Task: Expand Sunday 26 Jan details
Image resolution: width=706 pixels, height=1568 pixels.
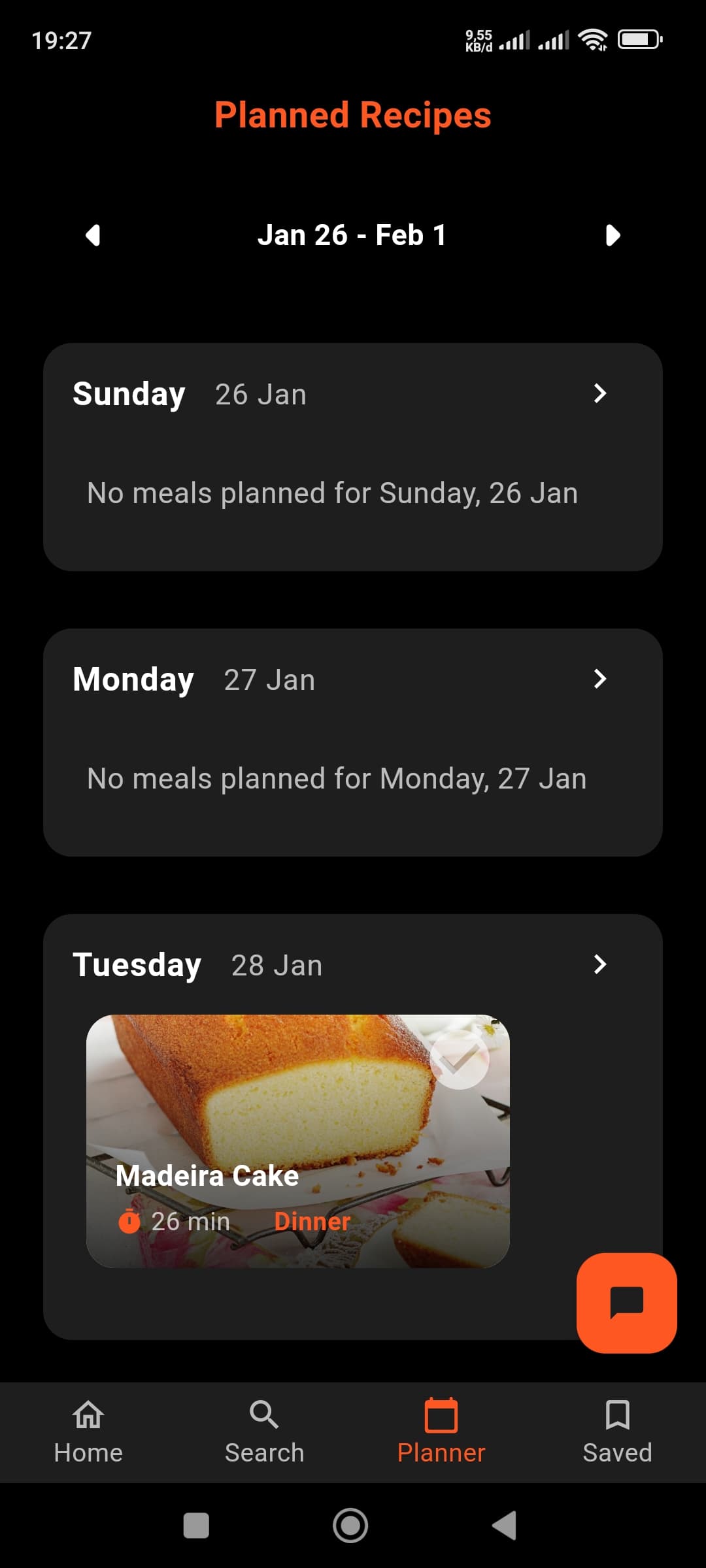Action: point(601,394)
